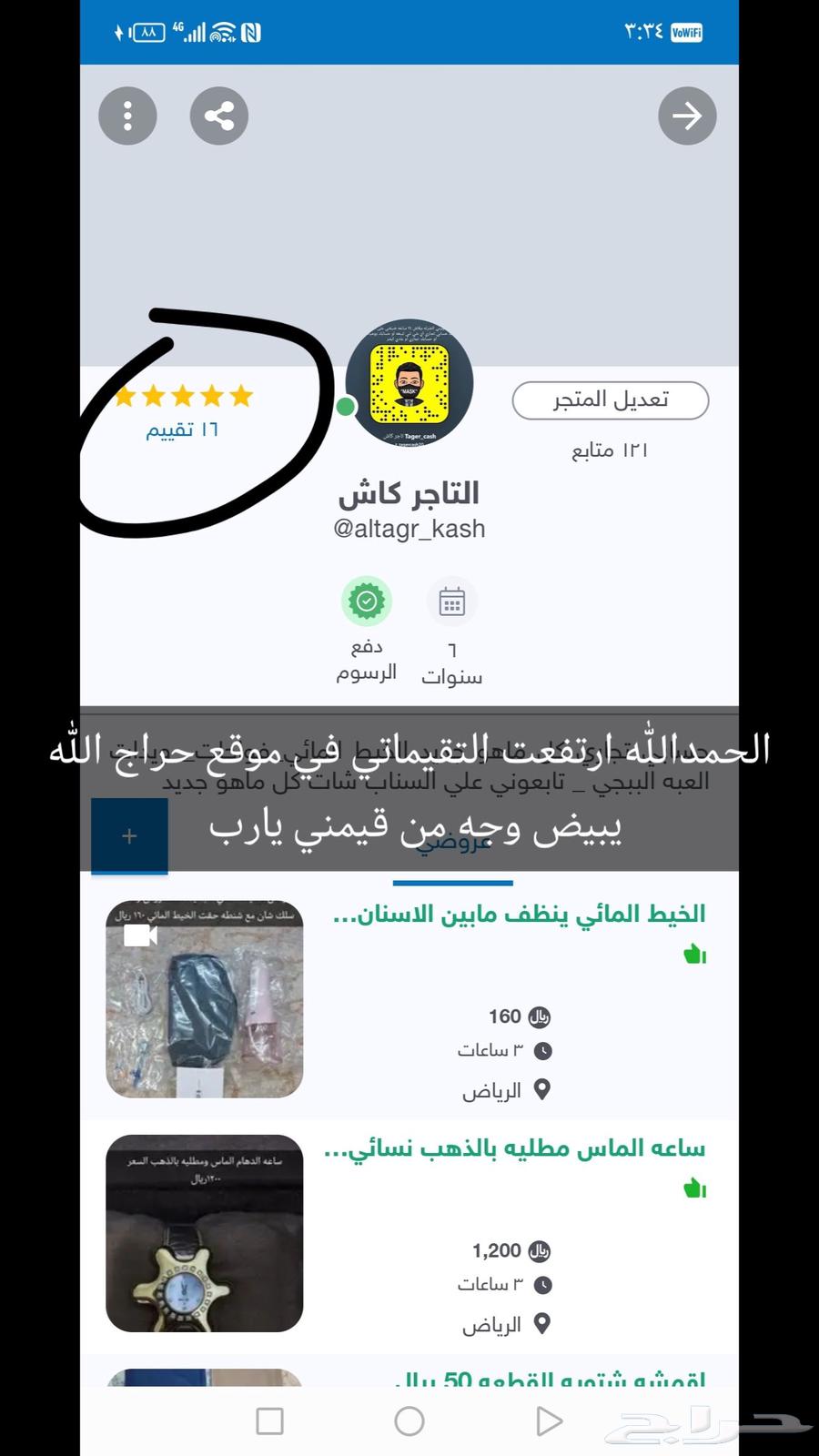
Task: Open the diamond watch listing thumbnail
Action: tap(203, 1233)
